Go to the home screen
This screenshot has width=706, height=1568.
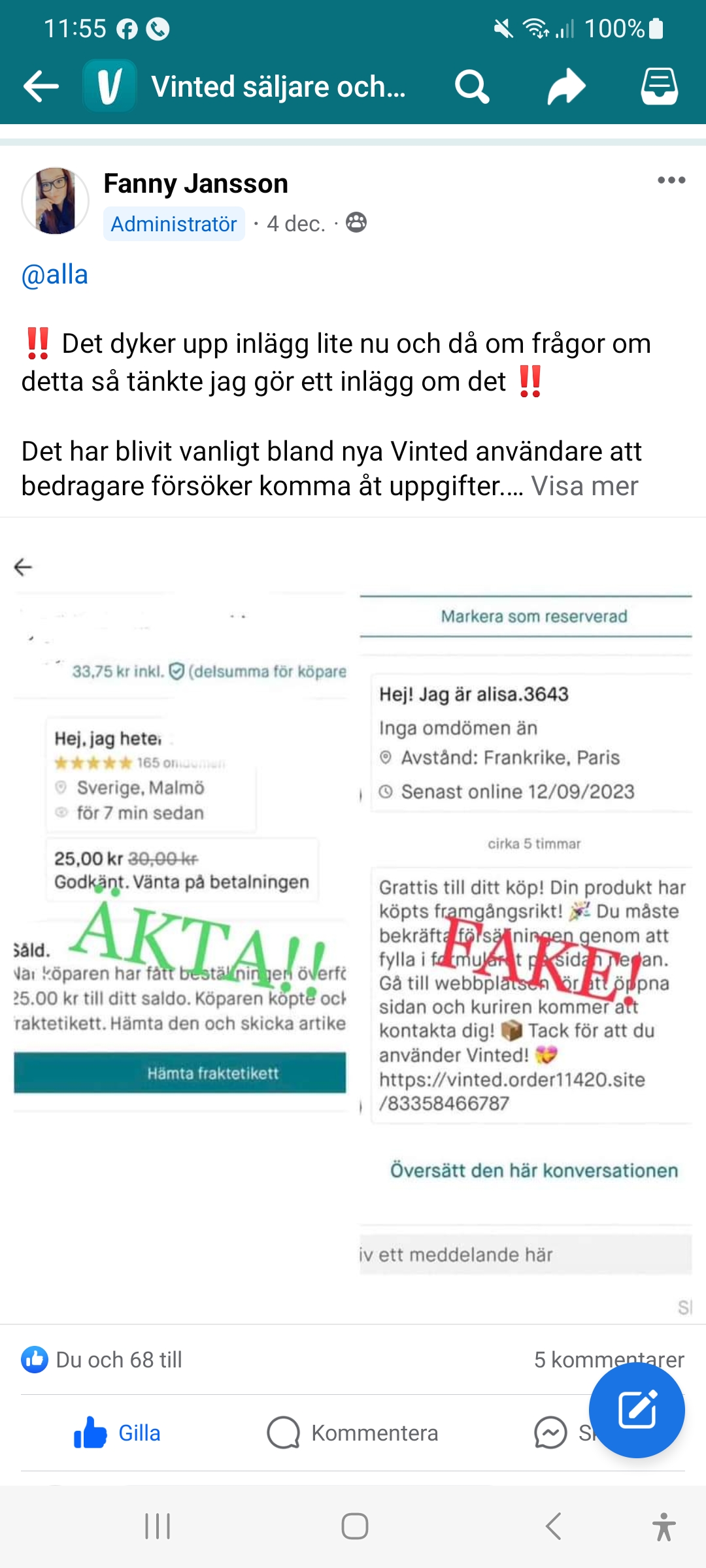[x=354, y=1526]
